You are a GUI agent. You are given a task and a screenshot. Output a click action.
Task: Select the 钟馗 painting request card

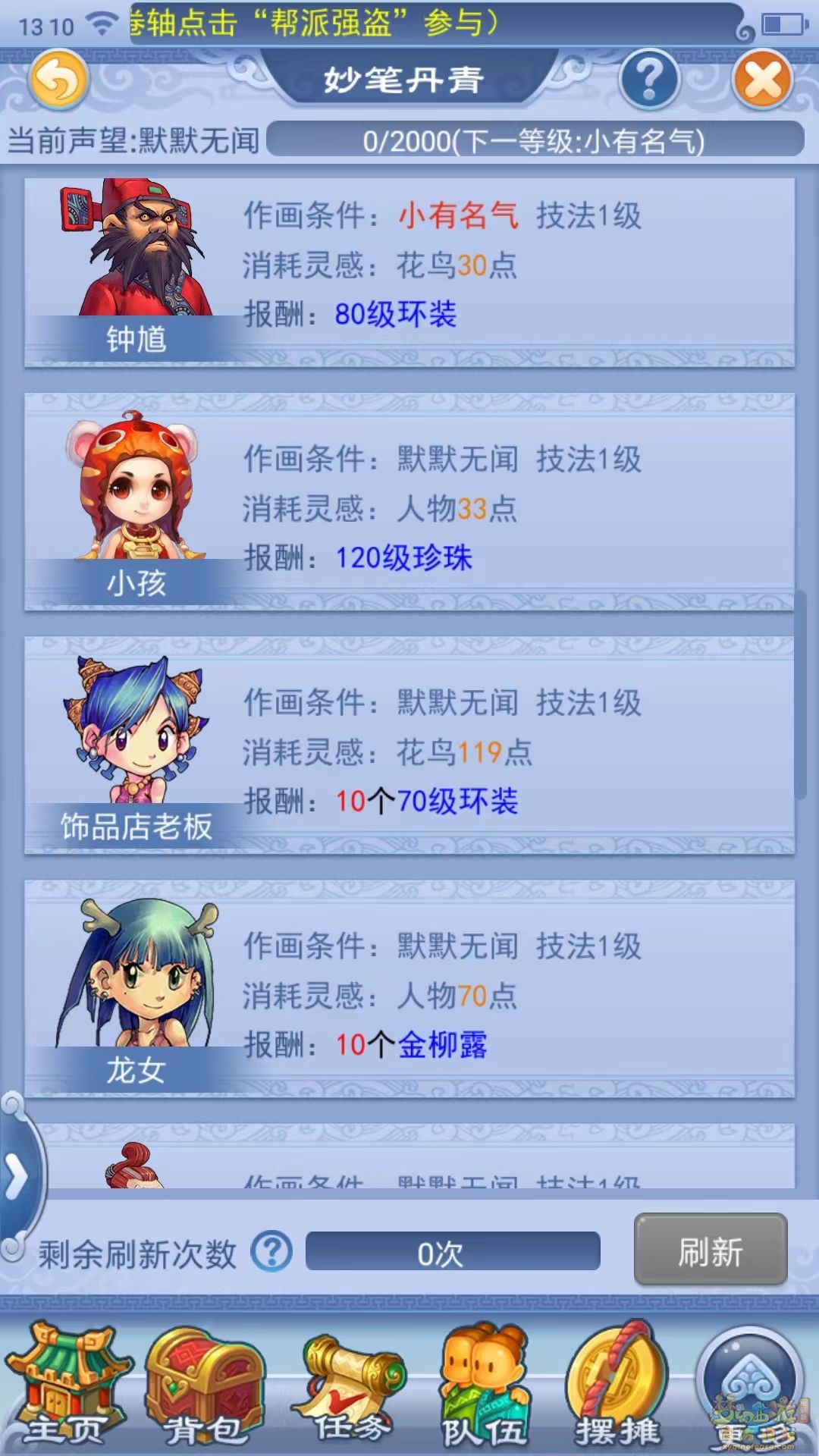(x=409, y=272)
